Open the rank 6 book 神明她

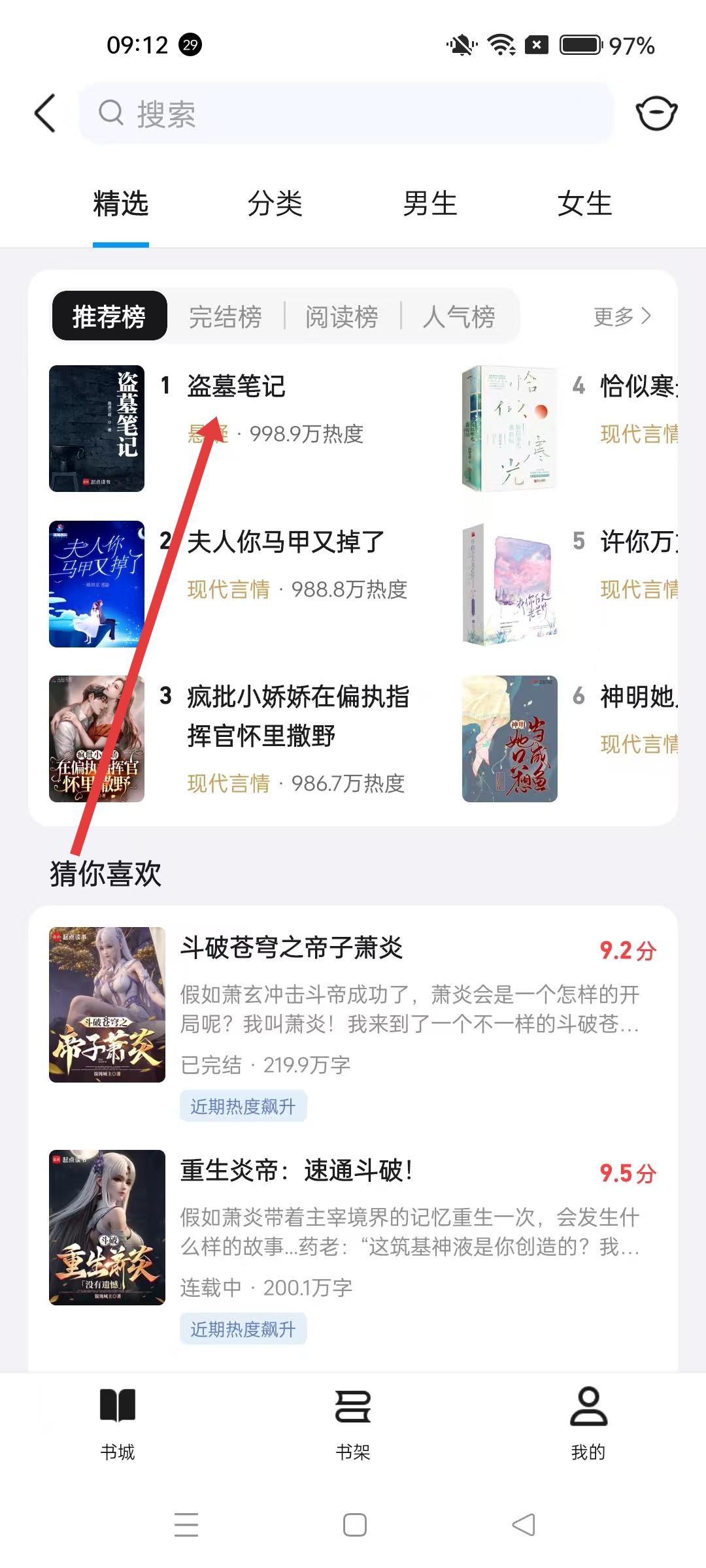click(637, 697)
